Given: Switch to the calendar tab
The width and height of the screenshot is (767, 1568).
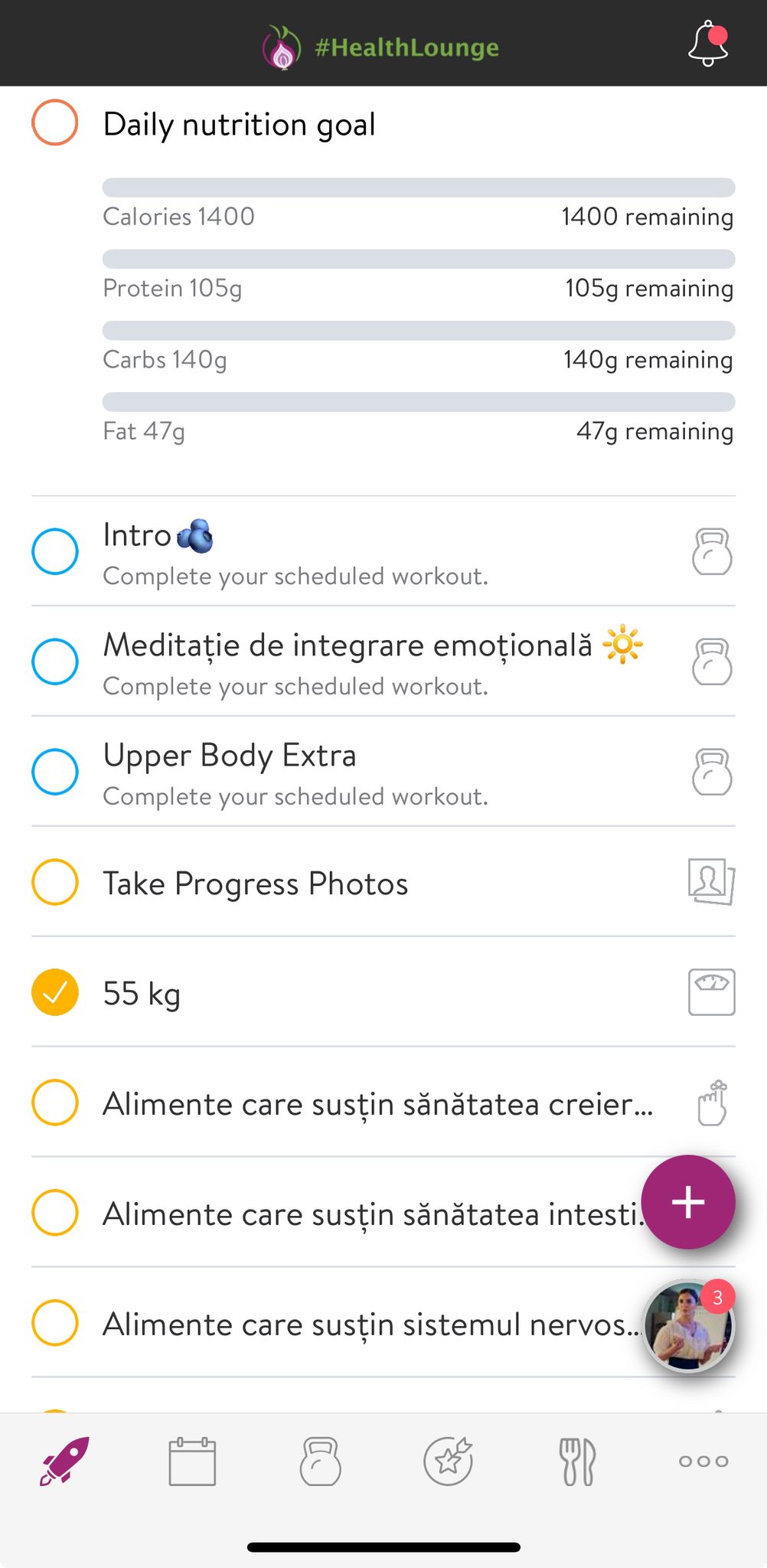Looking at the screenshot, I should point(192,1461).
